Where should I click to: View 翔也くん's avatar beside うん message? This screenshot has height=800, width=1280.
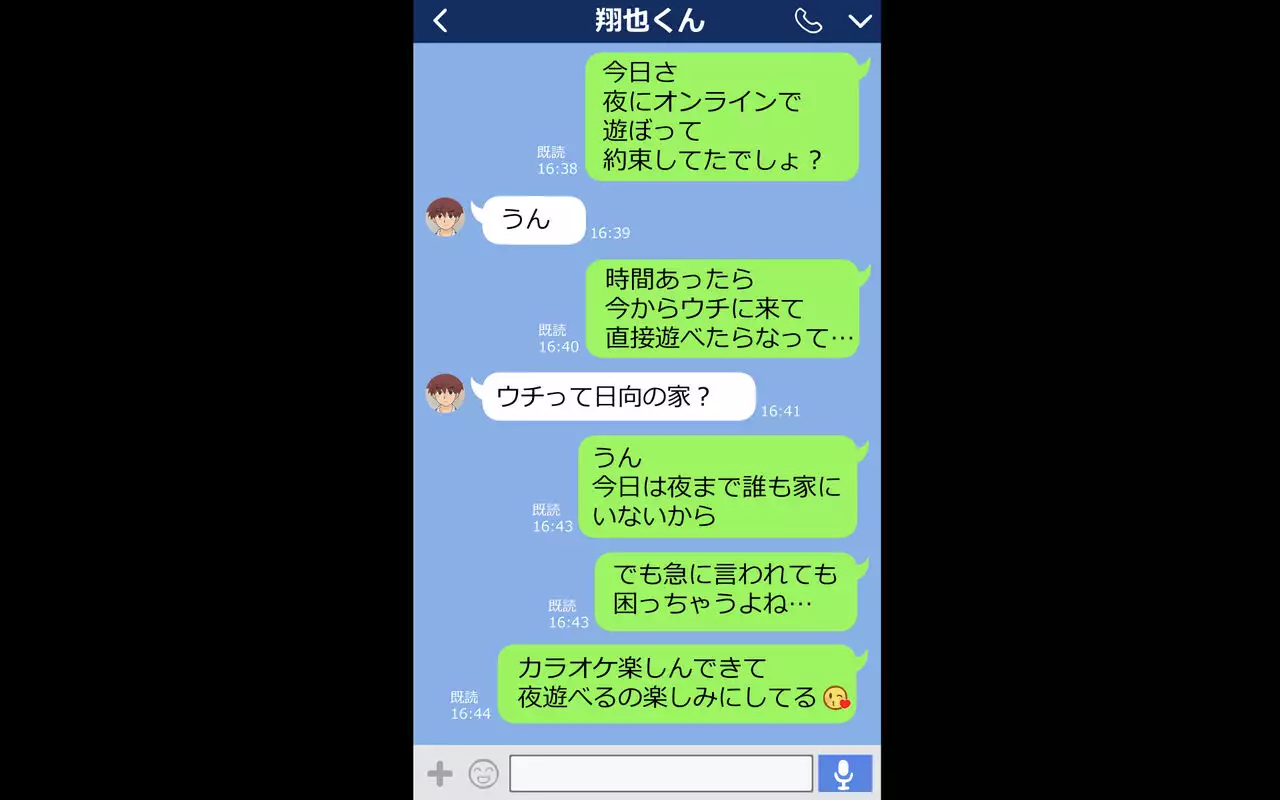point(445,217)
